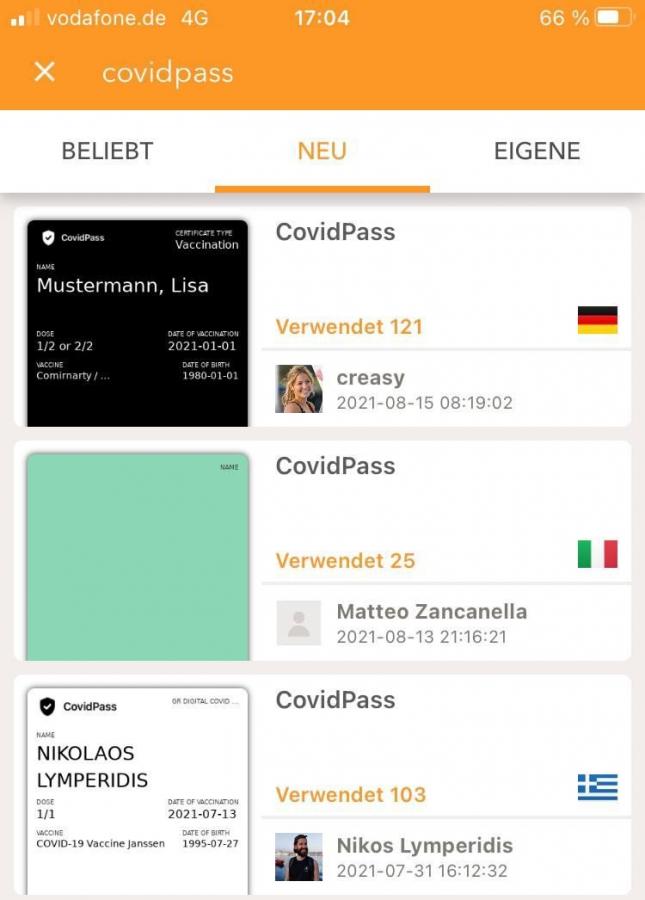Edit the covidpass search field
The height and width of the screenshot is (900, 645).
[300, 73]
